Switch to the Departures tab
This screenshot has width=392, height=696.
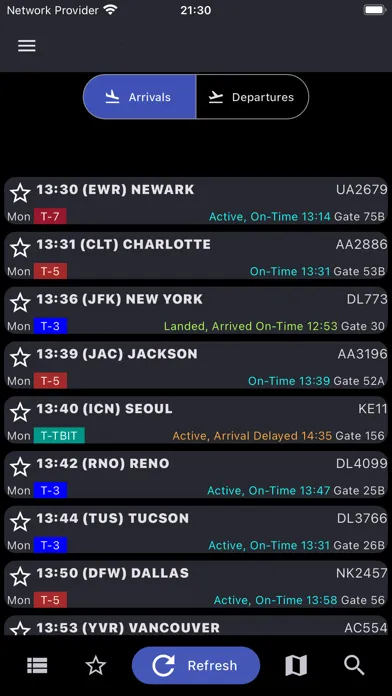(252, 97)
